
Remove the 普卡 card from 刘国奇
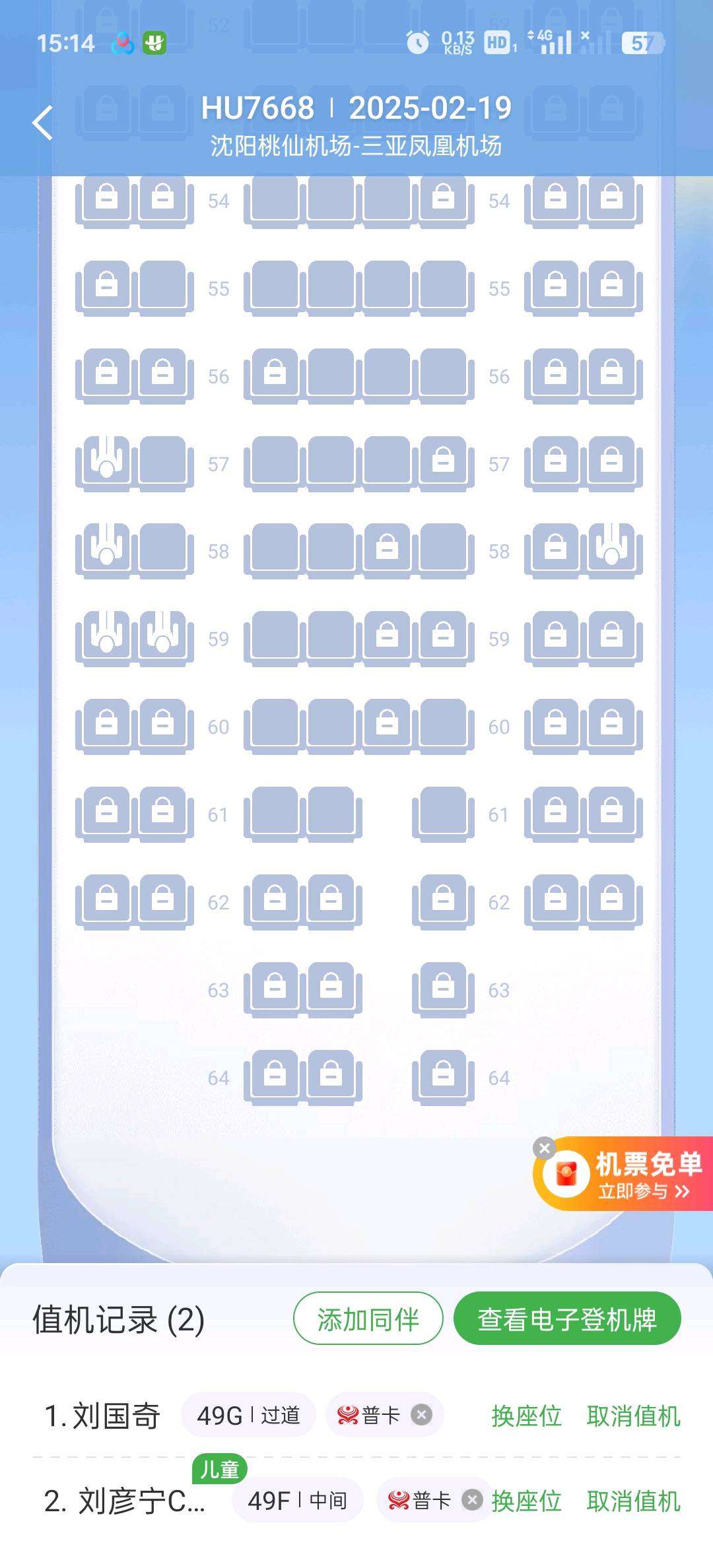click(422, 1415)
